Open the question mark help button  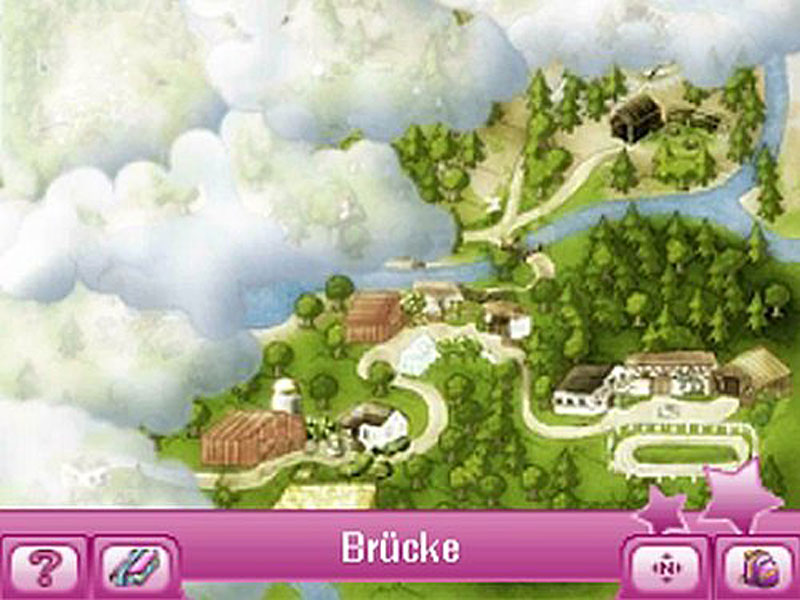click(x=43, y=568)
